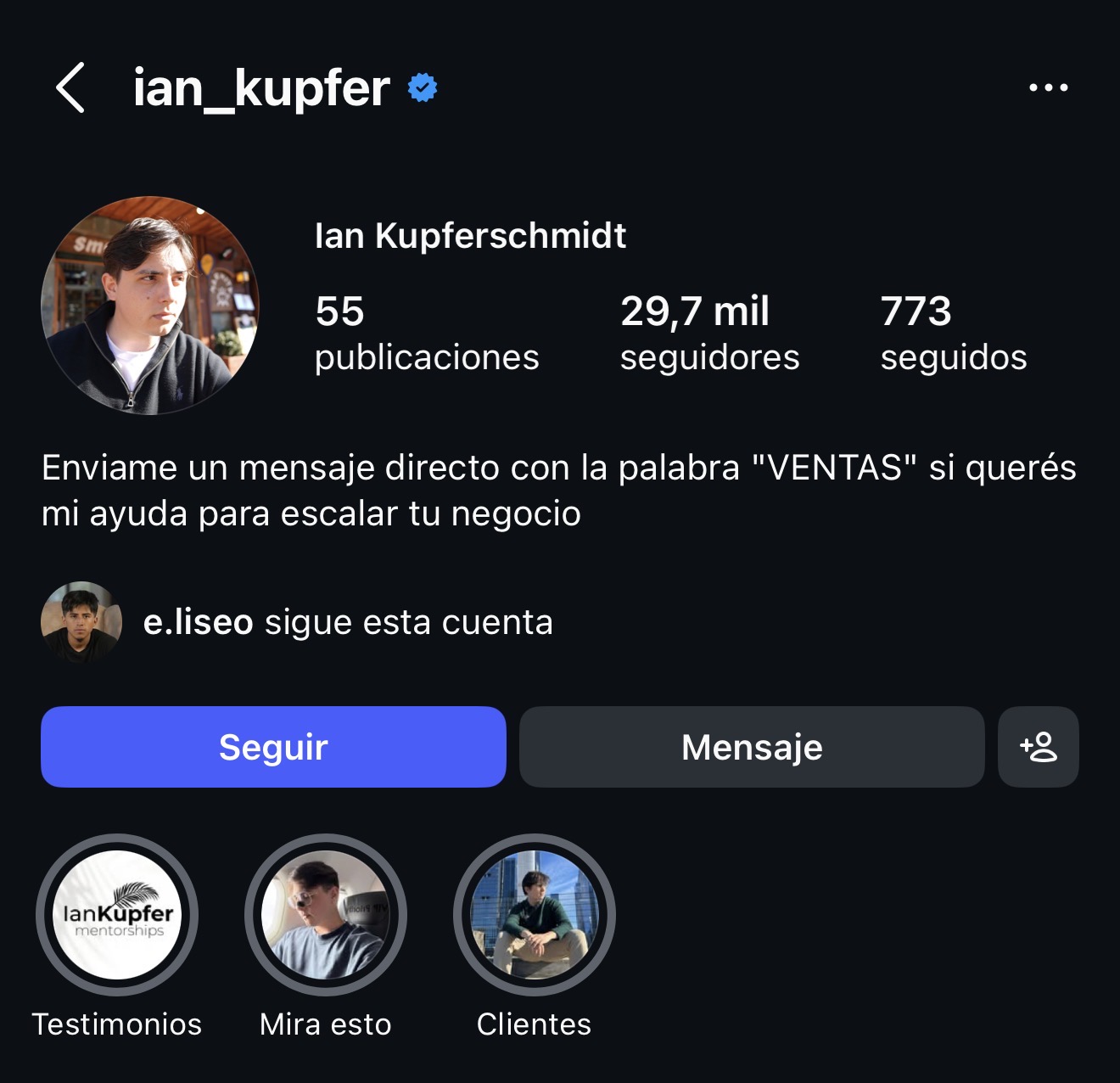See the 29,7 mil seguidores list
Viewport: 1120px width, 1083px height.
(x=709, y=333)
